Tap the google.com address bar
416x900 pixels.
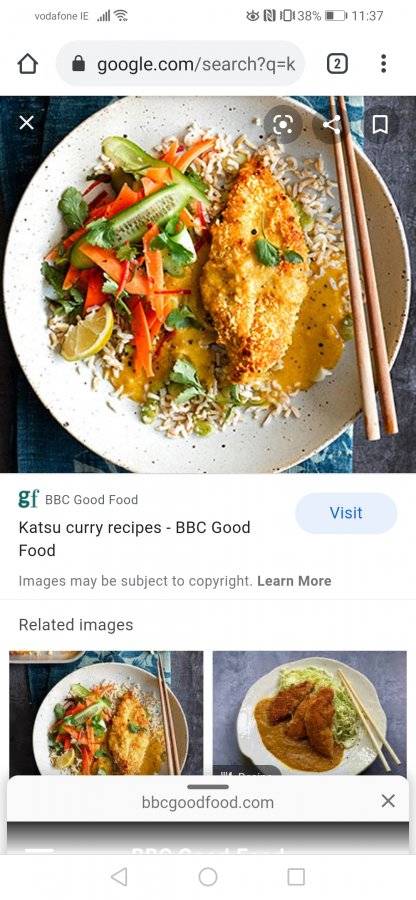181,64
